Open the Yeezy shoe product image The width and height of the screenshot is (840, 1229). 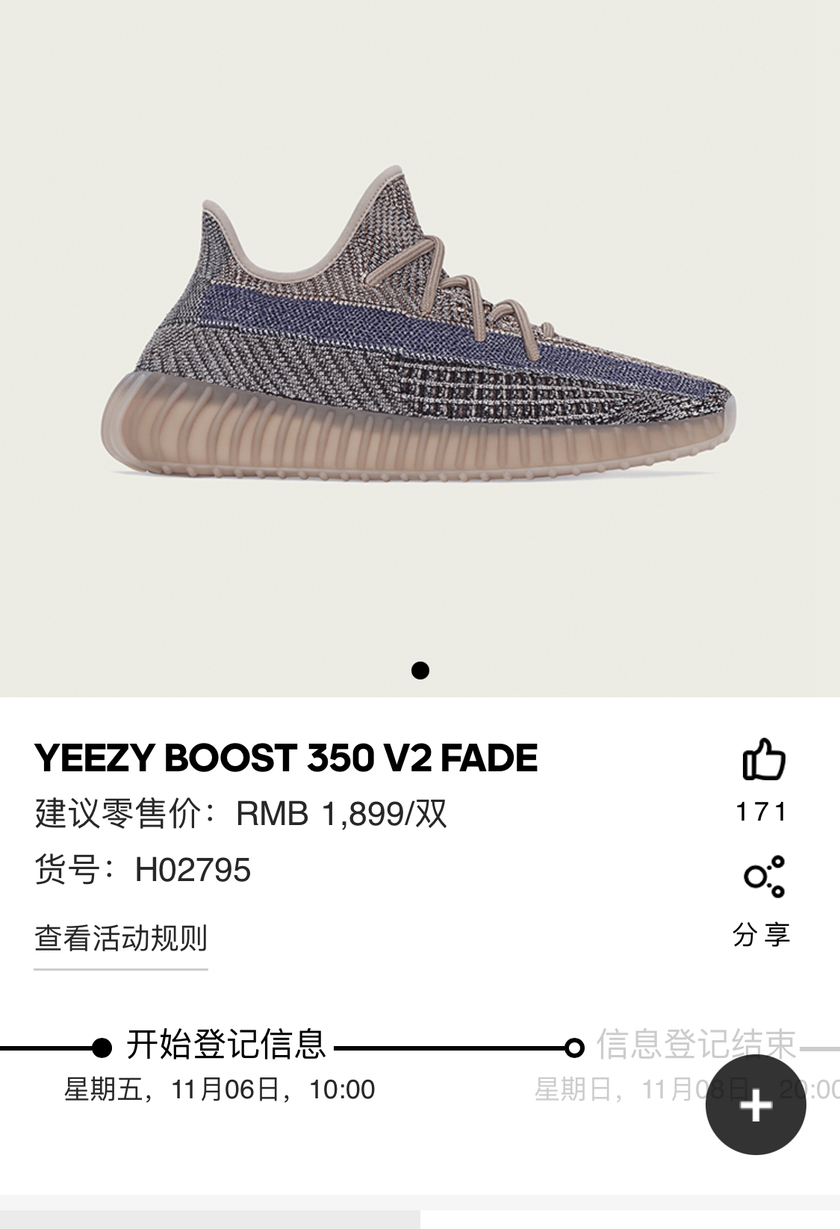[x=419, y=330]
